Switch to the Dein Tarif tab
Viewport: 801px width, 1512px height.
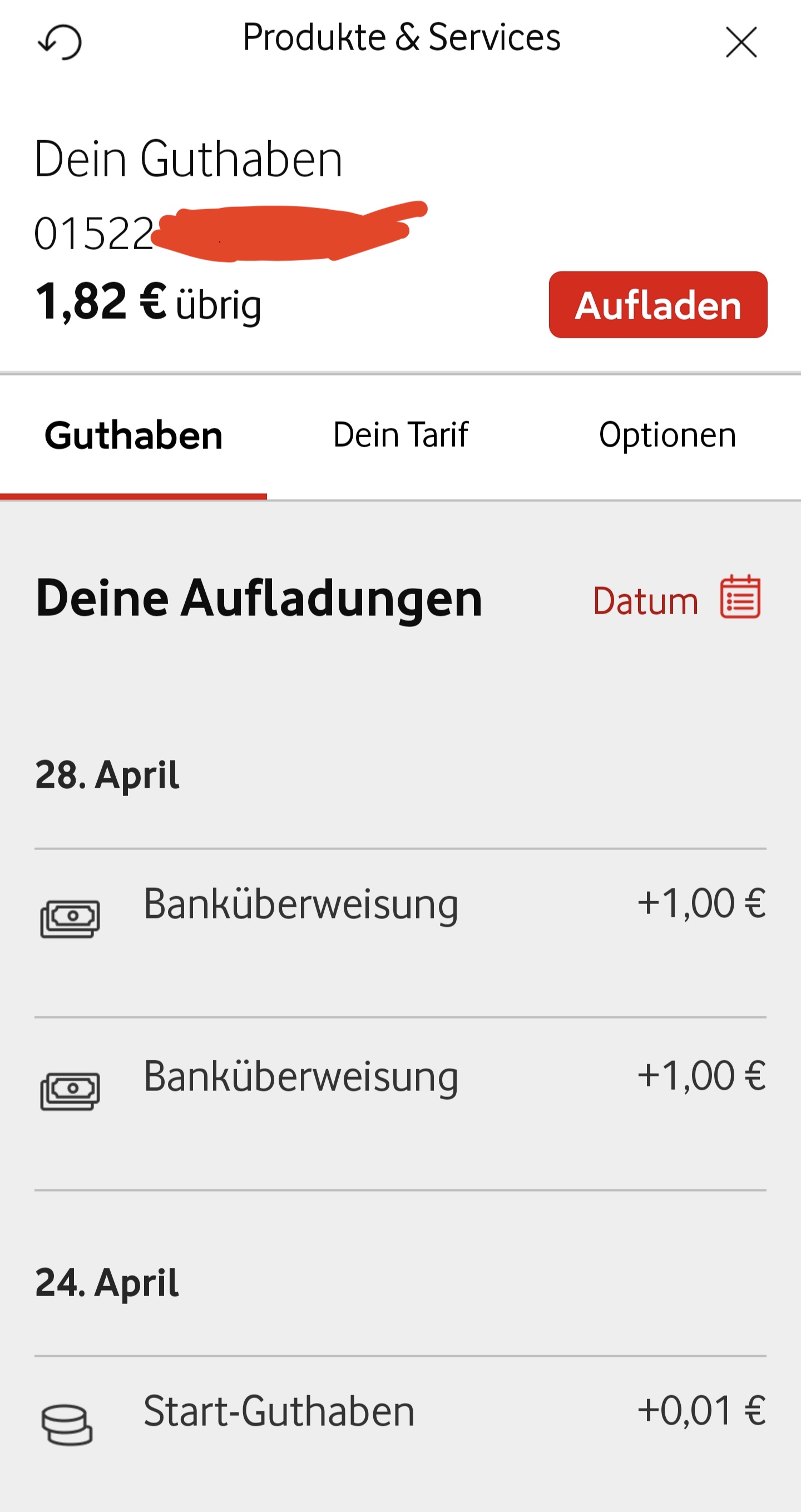(401, 435)
